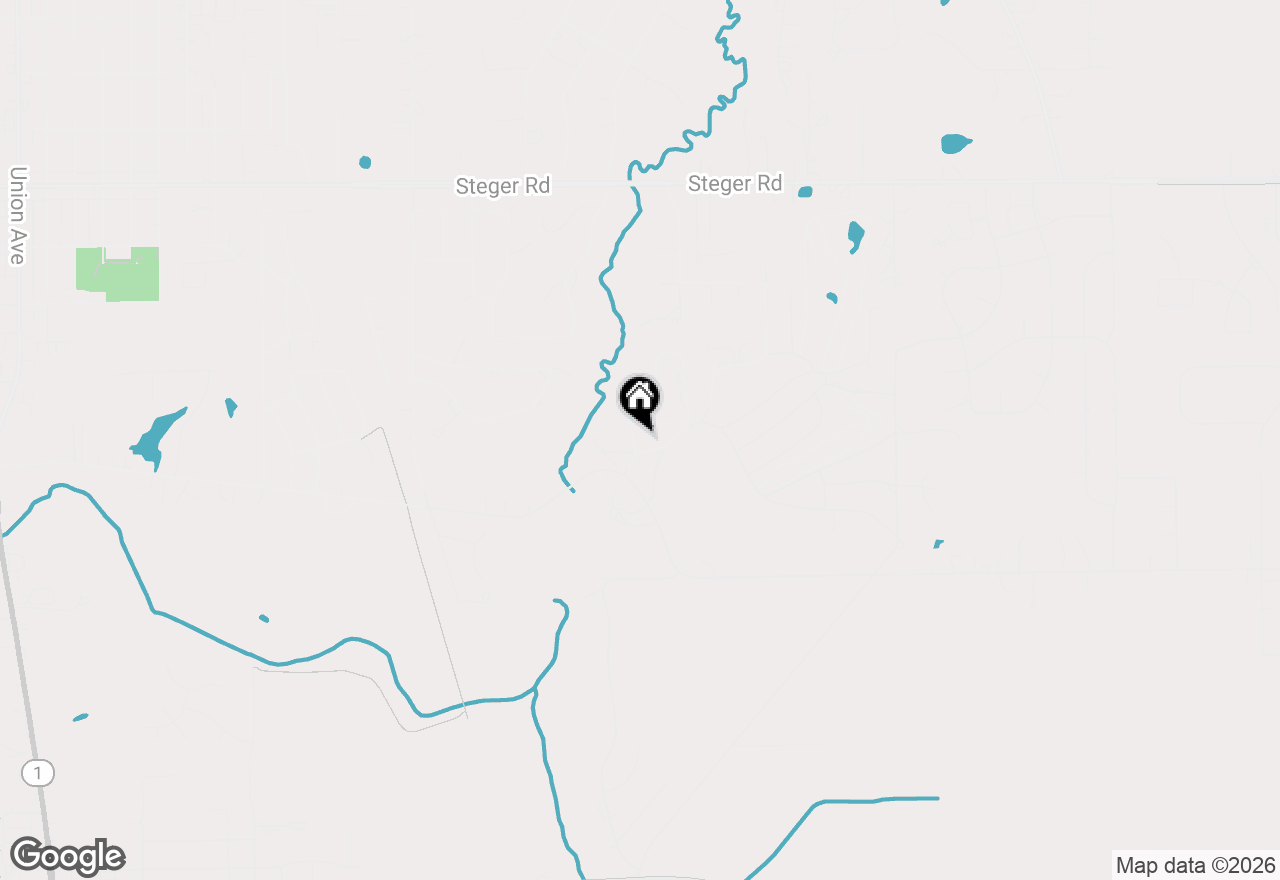This screenshot has height=880, width=1280.
Task: Tap the house marker pin on the map
Action: [x=640, y=399]
